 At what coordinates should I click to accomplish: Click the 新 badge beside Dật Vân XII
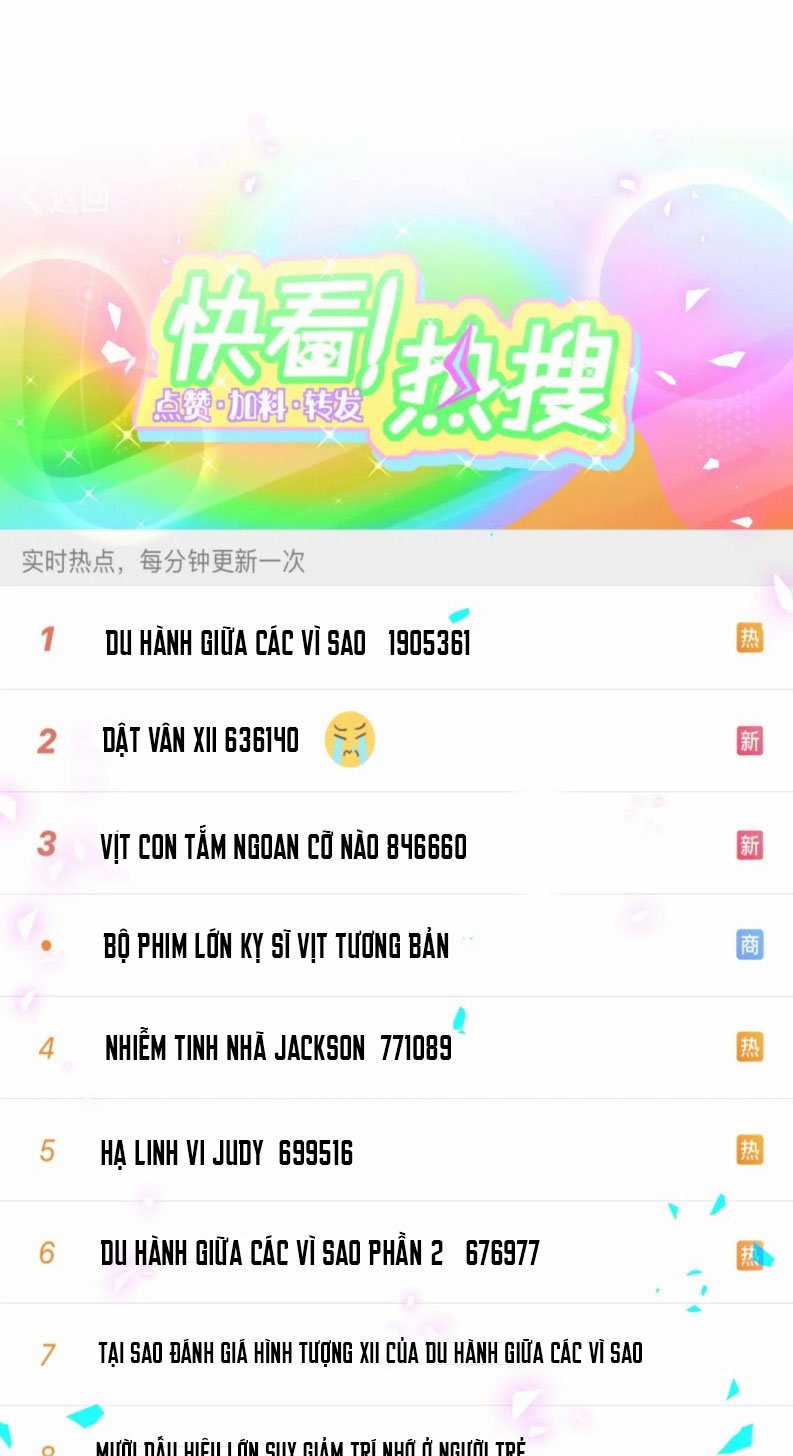tap(749, 740)
